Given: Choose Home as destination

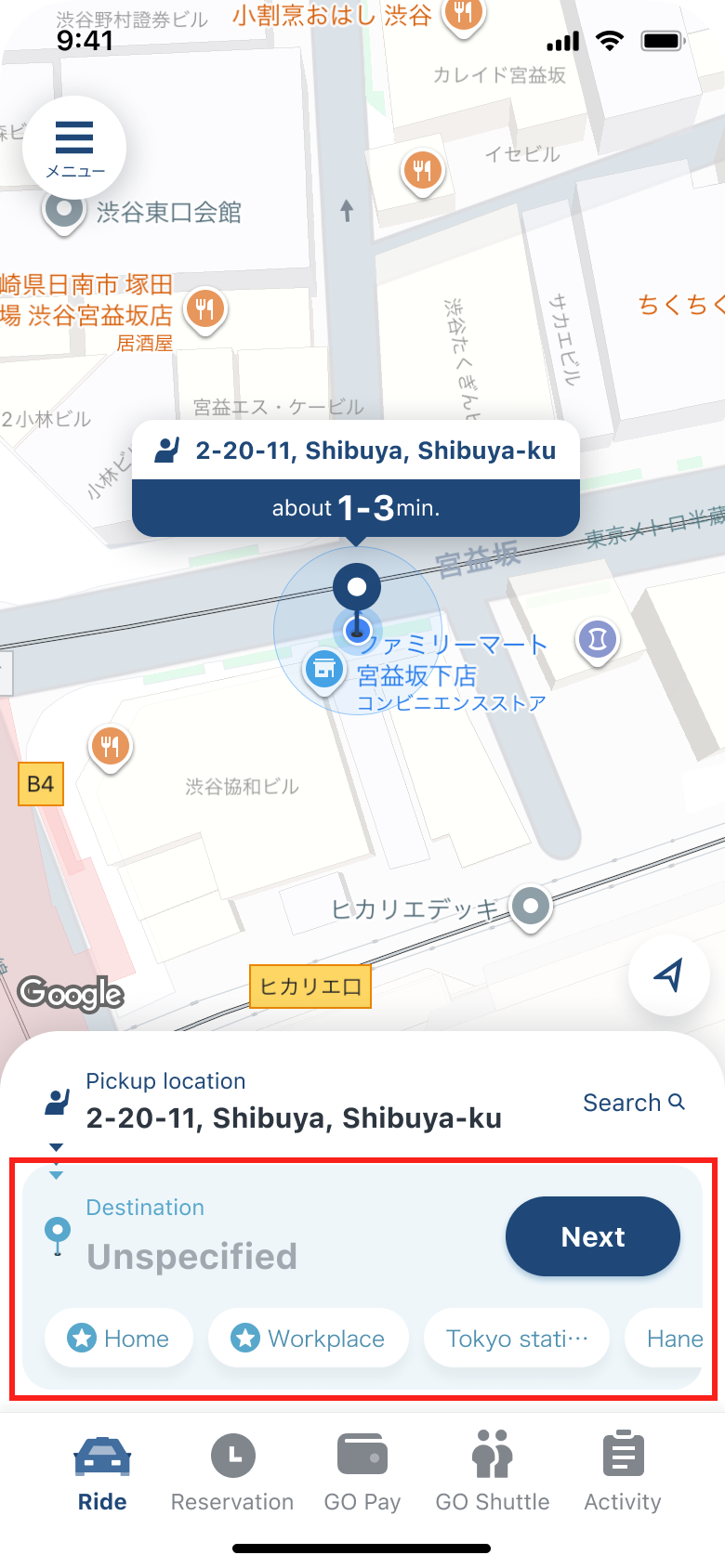Looking at the screenshot, I should (119, 1339).
